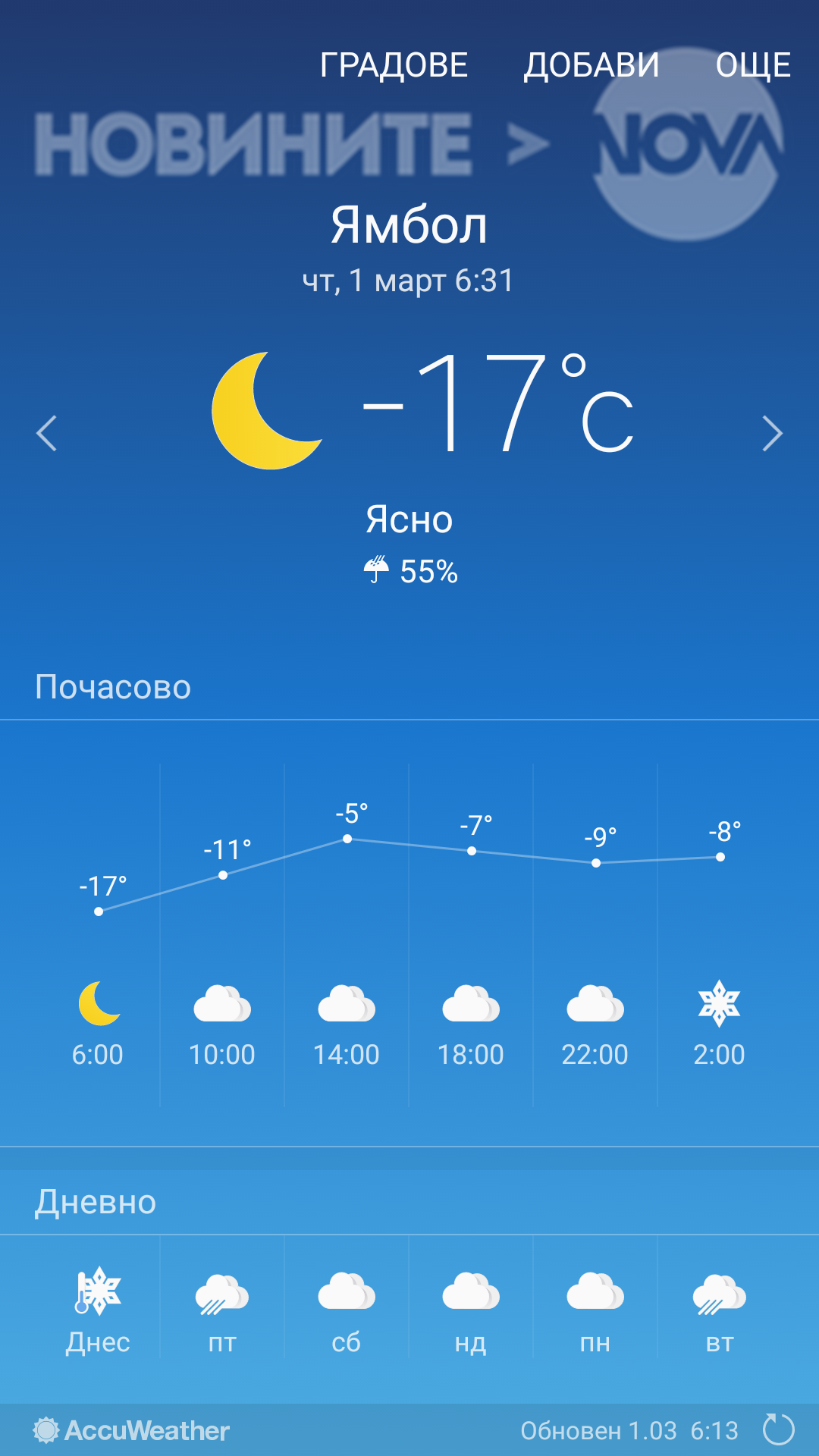Open the ОЩЕ menu
Viewport: 819px width, 1456px height.
tap(753, 65)
